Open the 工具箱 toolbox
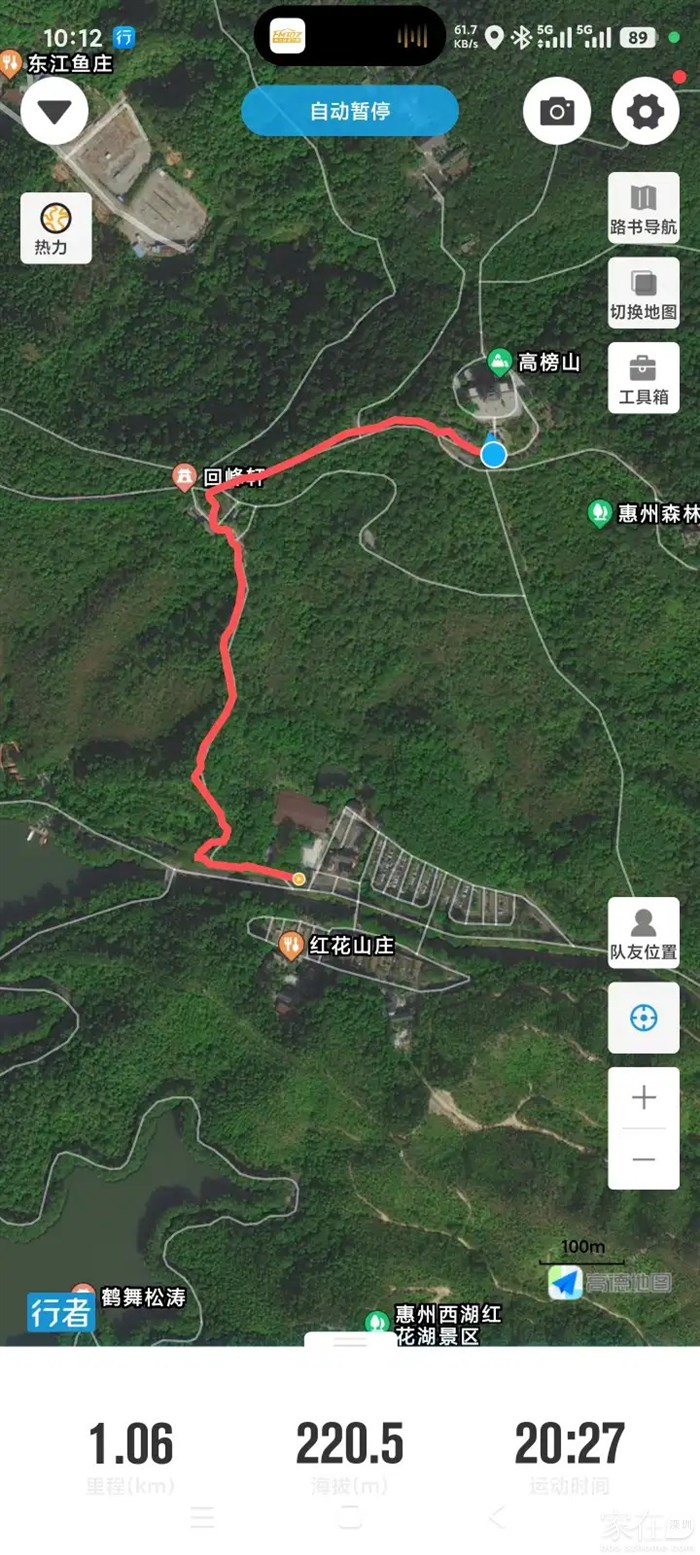 point(643,378)
